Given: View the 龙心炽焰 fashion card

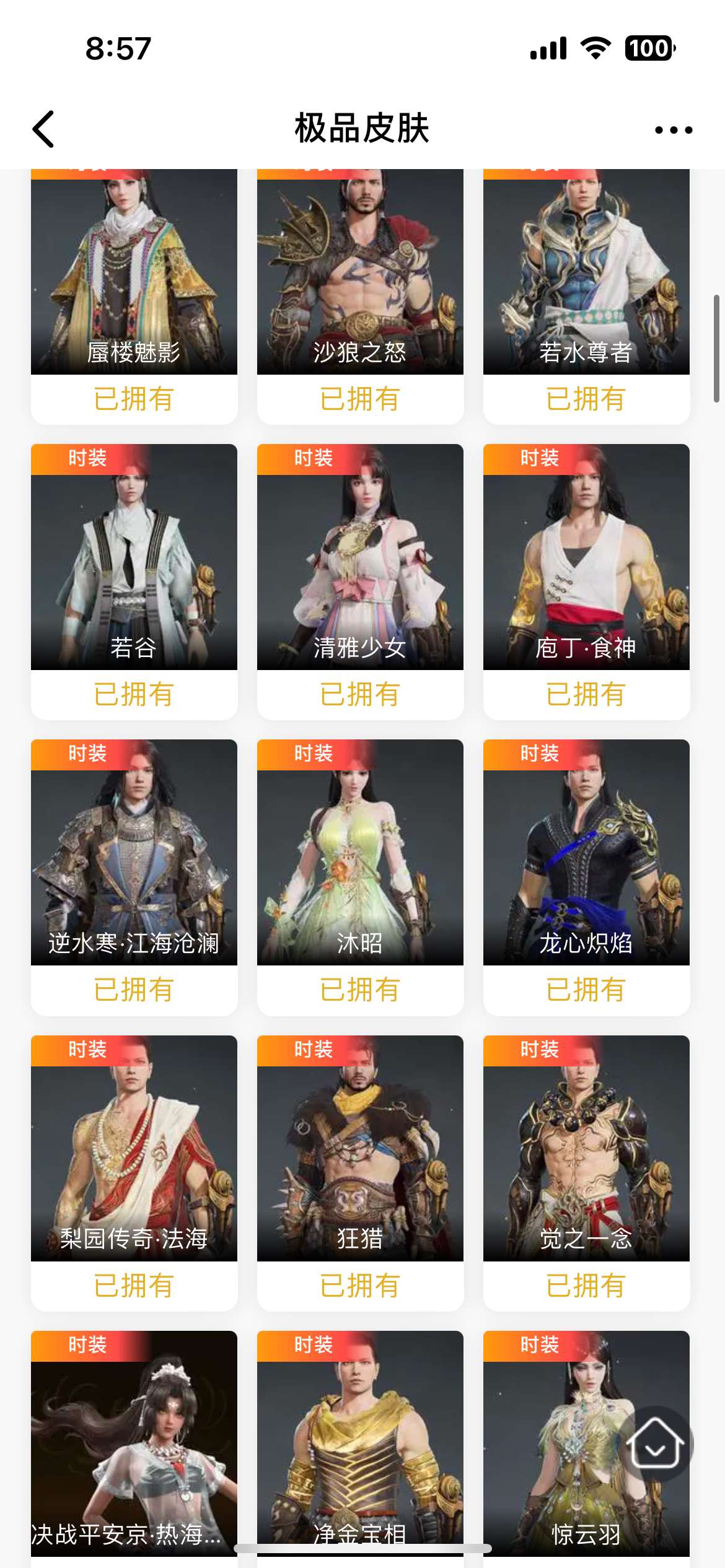Looking at the screenshot, I should click(586, 853).
